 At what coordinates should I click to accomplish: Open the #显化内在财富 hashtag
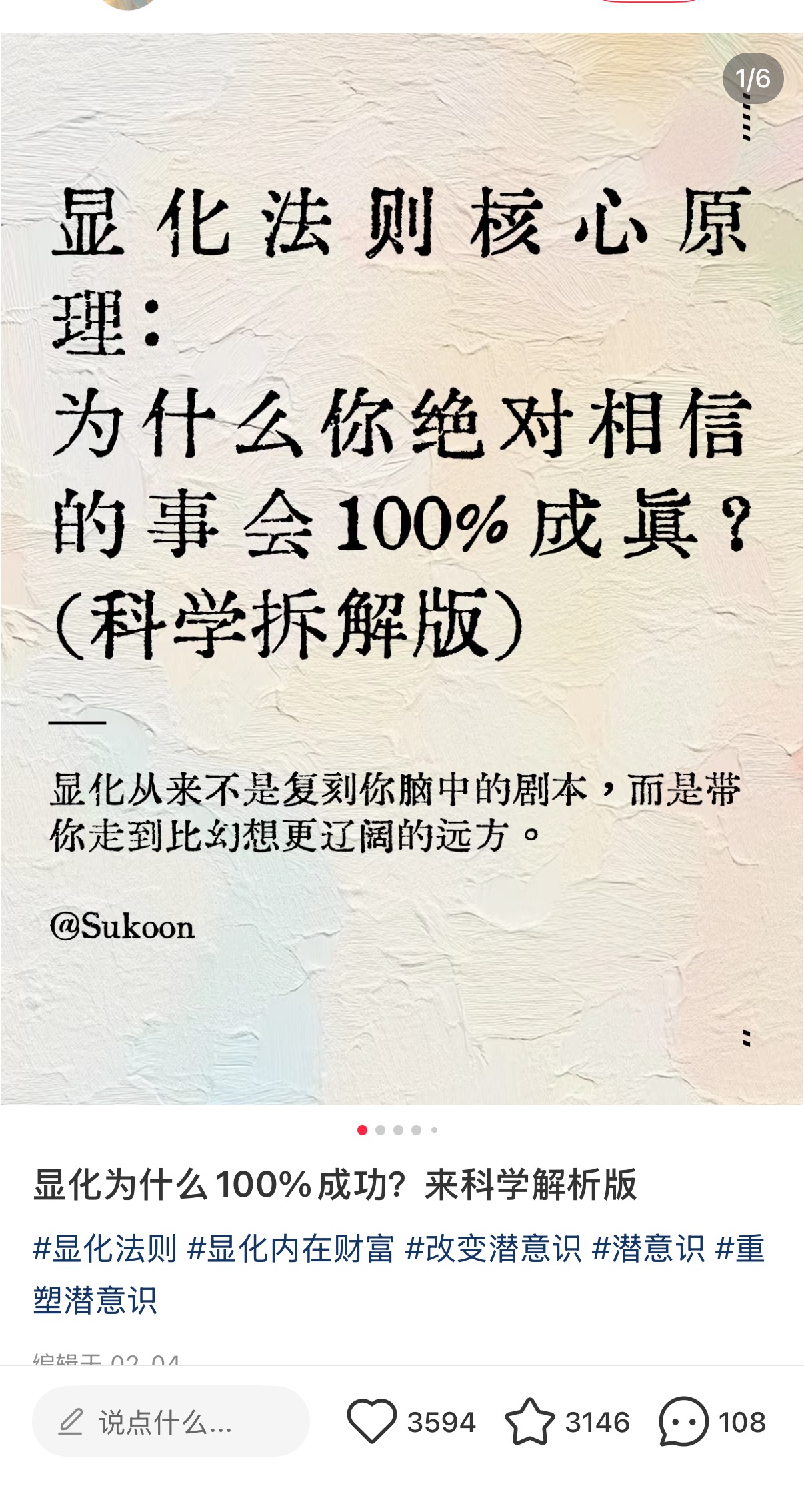pyautogui.click(x=291, y=1248)
